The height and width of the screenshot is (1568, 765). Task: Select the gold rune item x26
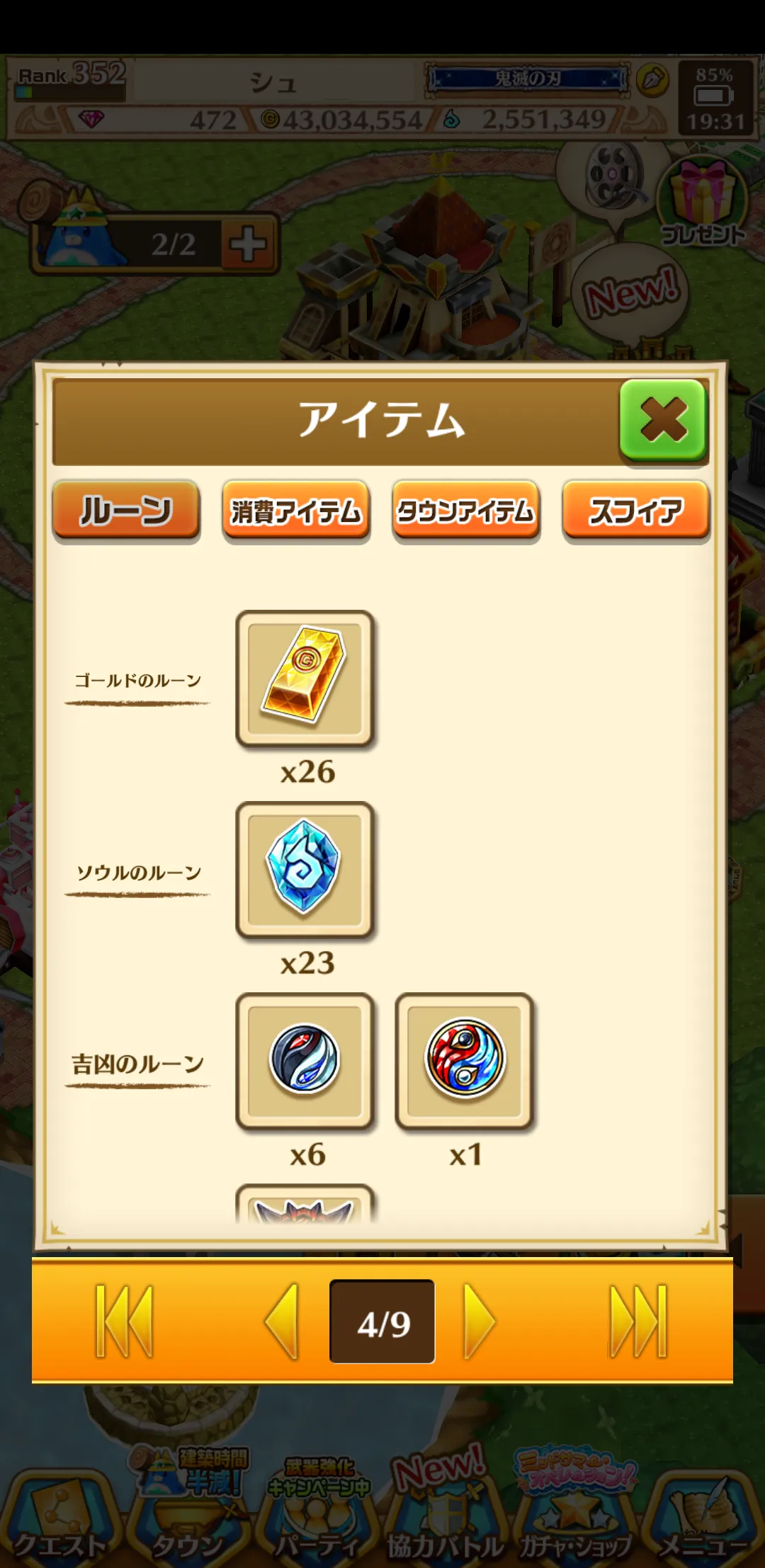click(305, 678)
